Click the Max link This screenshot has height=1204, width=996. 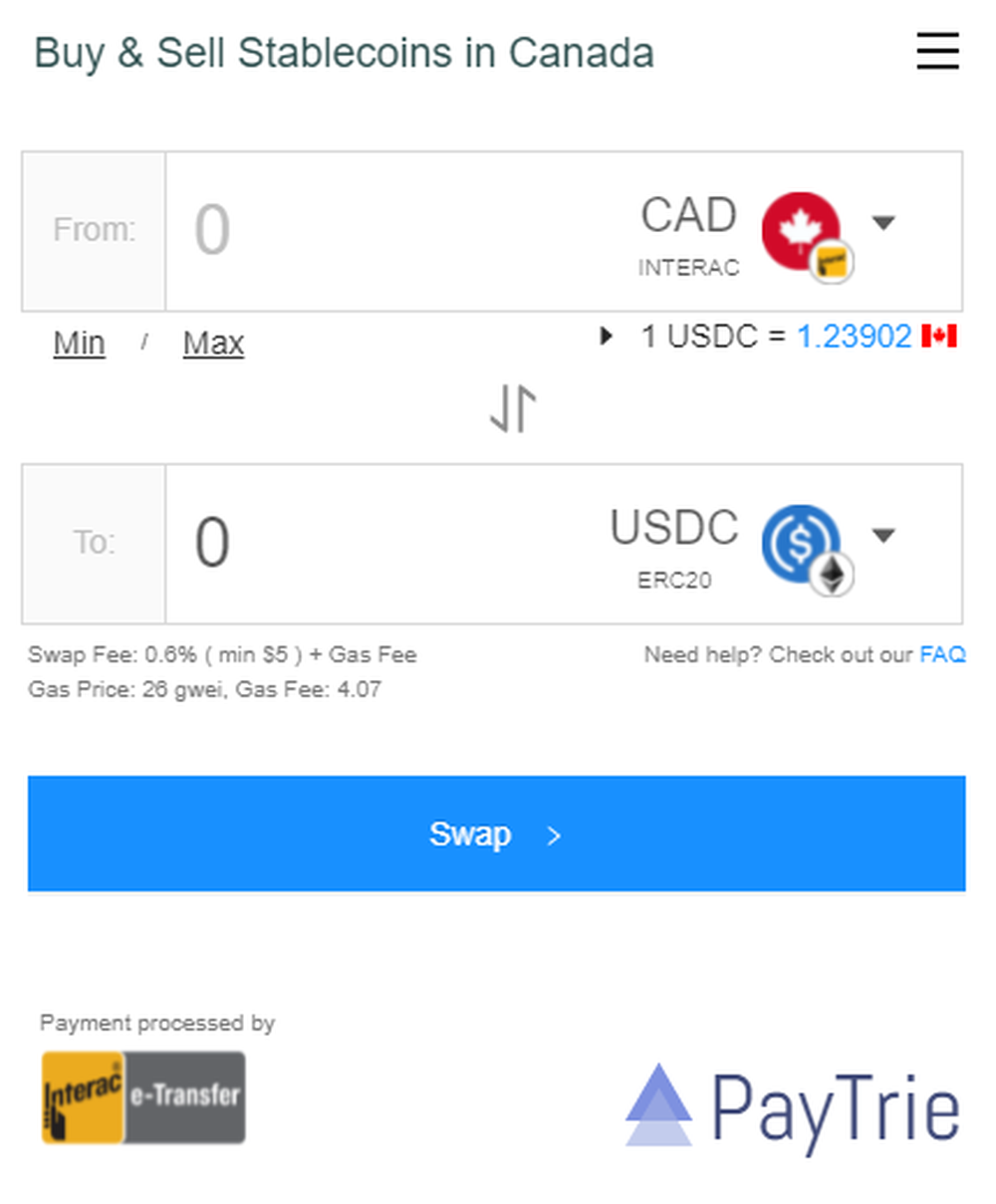tap(212, 343)
